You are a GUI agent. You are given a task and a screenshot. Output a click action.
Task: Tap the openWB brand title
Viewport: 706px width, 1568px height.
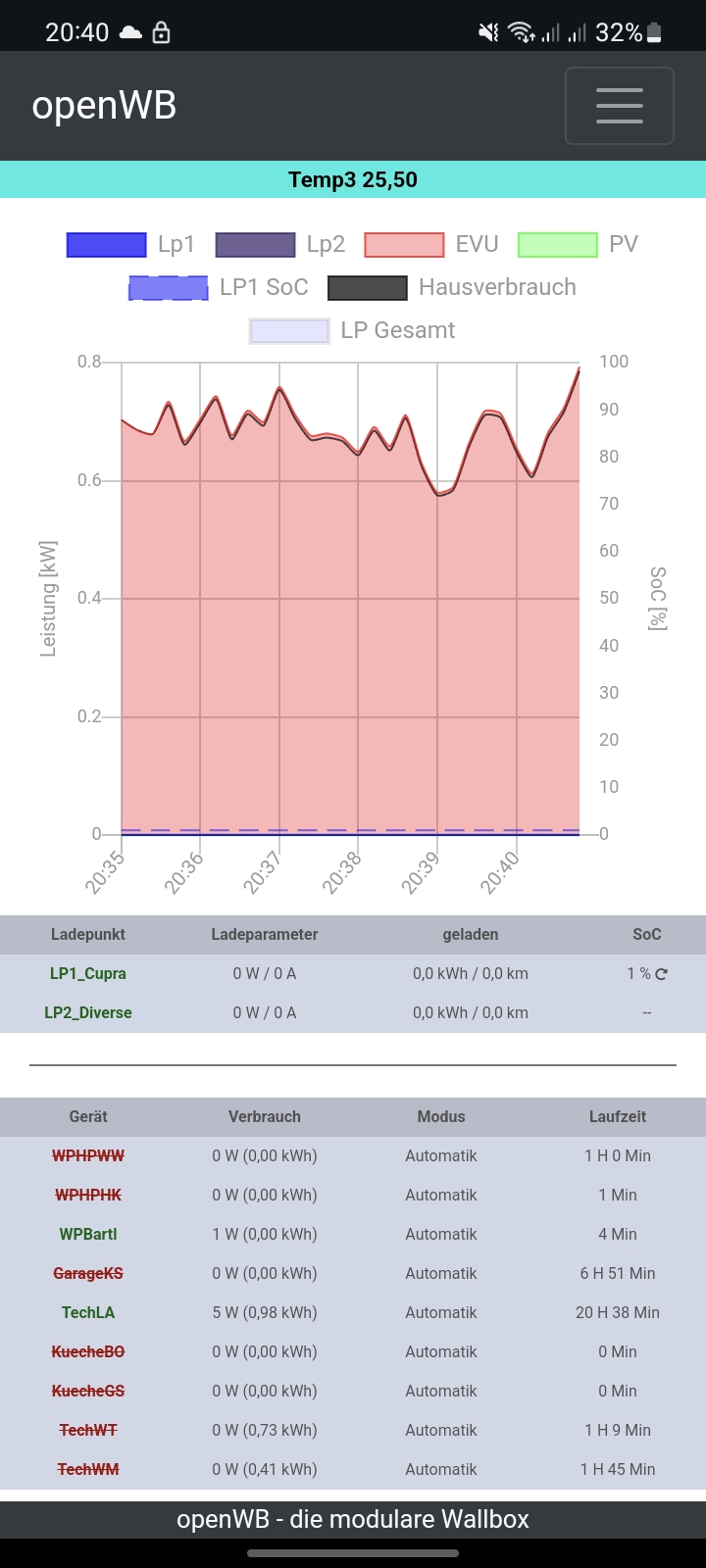104,106
